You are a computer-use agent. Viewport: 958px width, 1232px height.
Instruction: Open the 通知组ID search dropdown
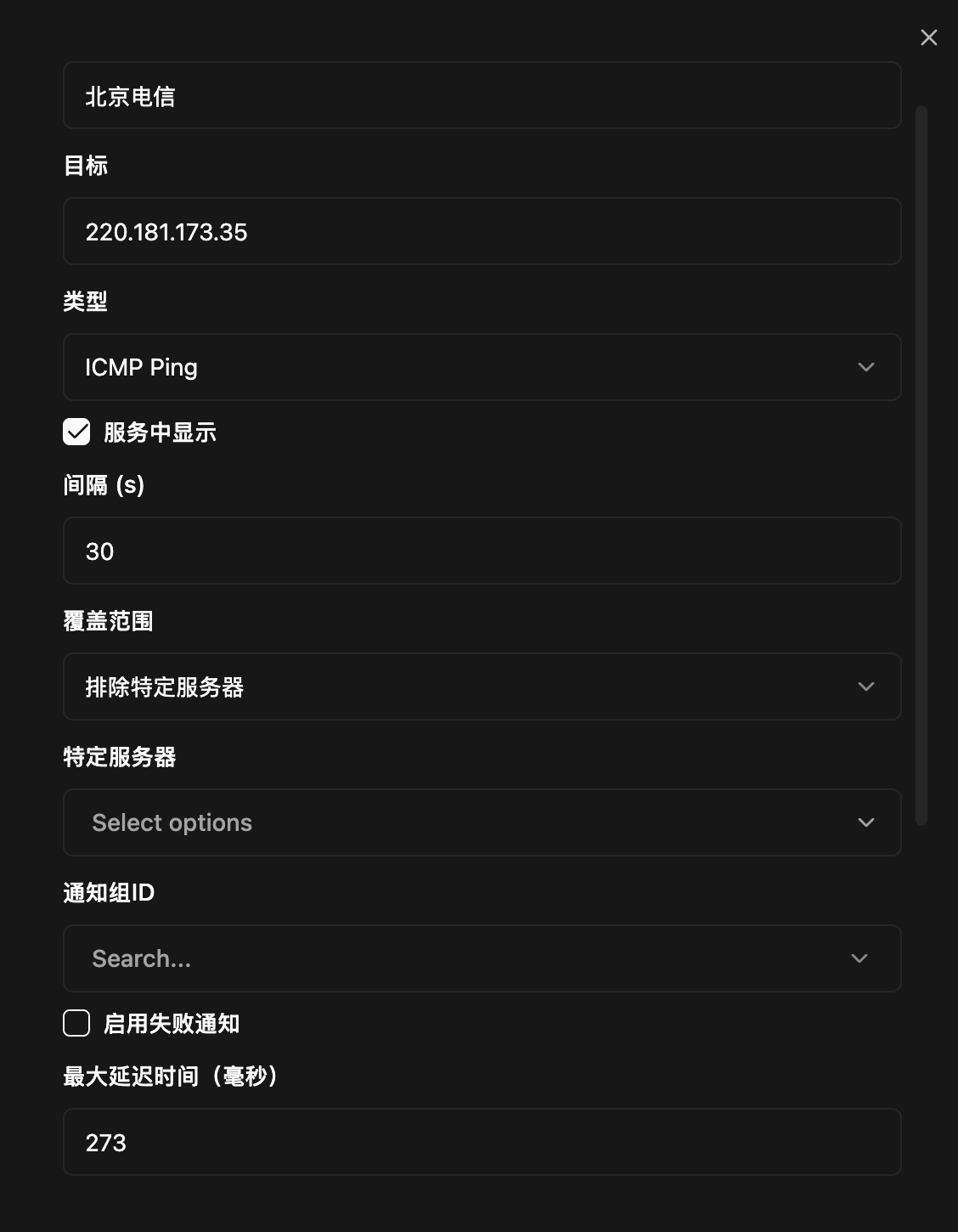(x=482, y=958)
